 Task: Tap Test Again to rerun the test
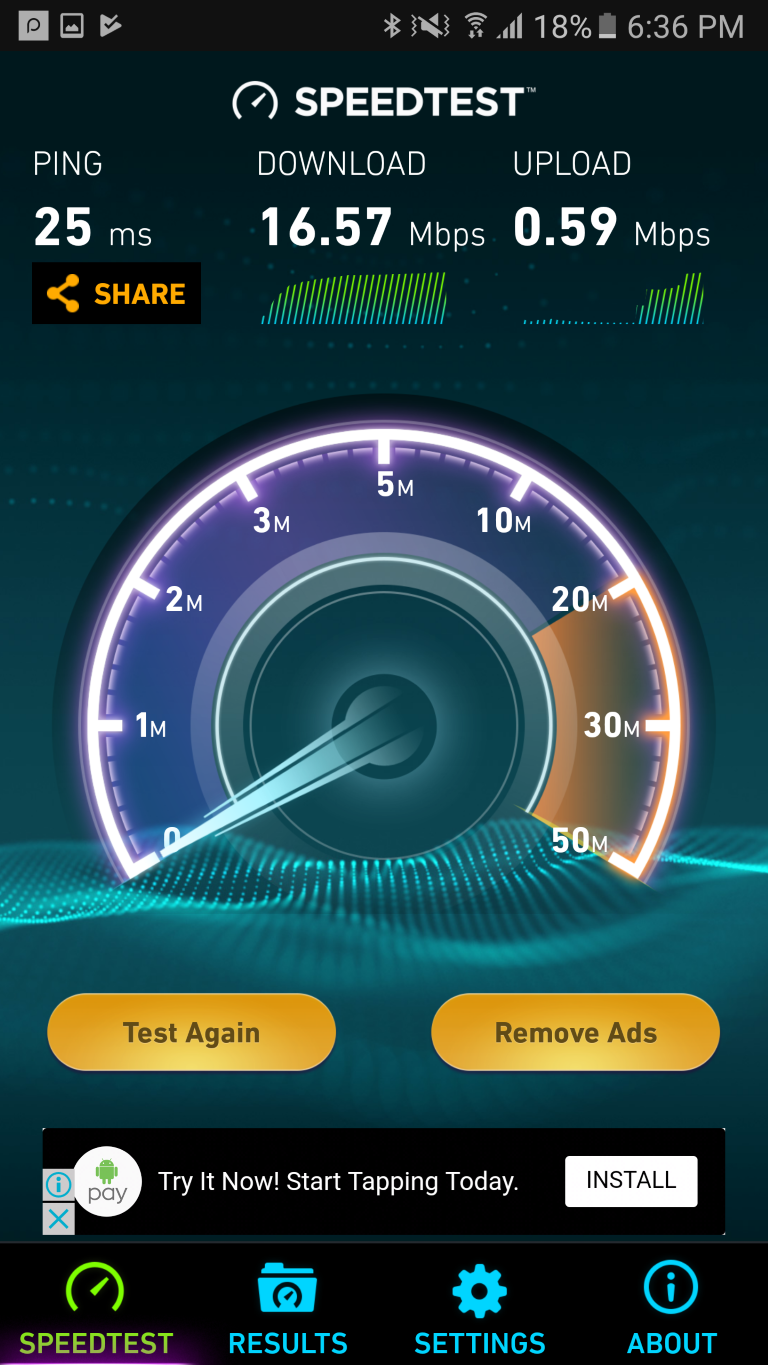pos(191,1033)
